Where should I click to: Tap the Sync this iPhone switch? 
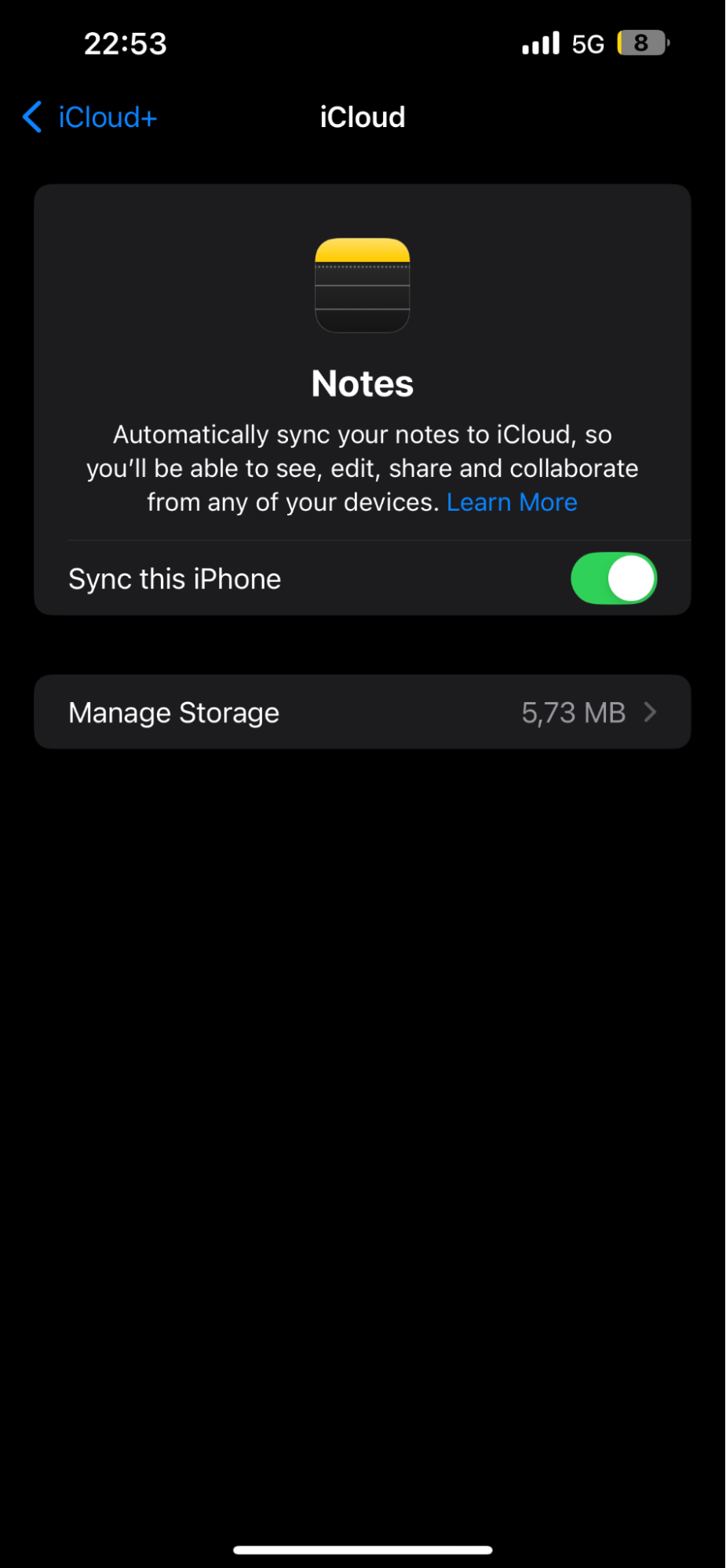coord(613,578)
